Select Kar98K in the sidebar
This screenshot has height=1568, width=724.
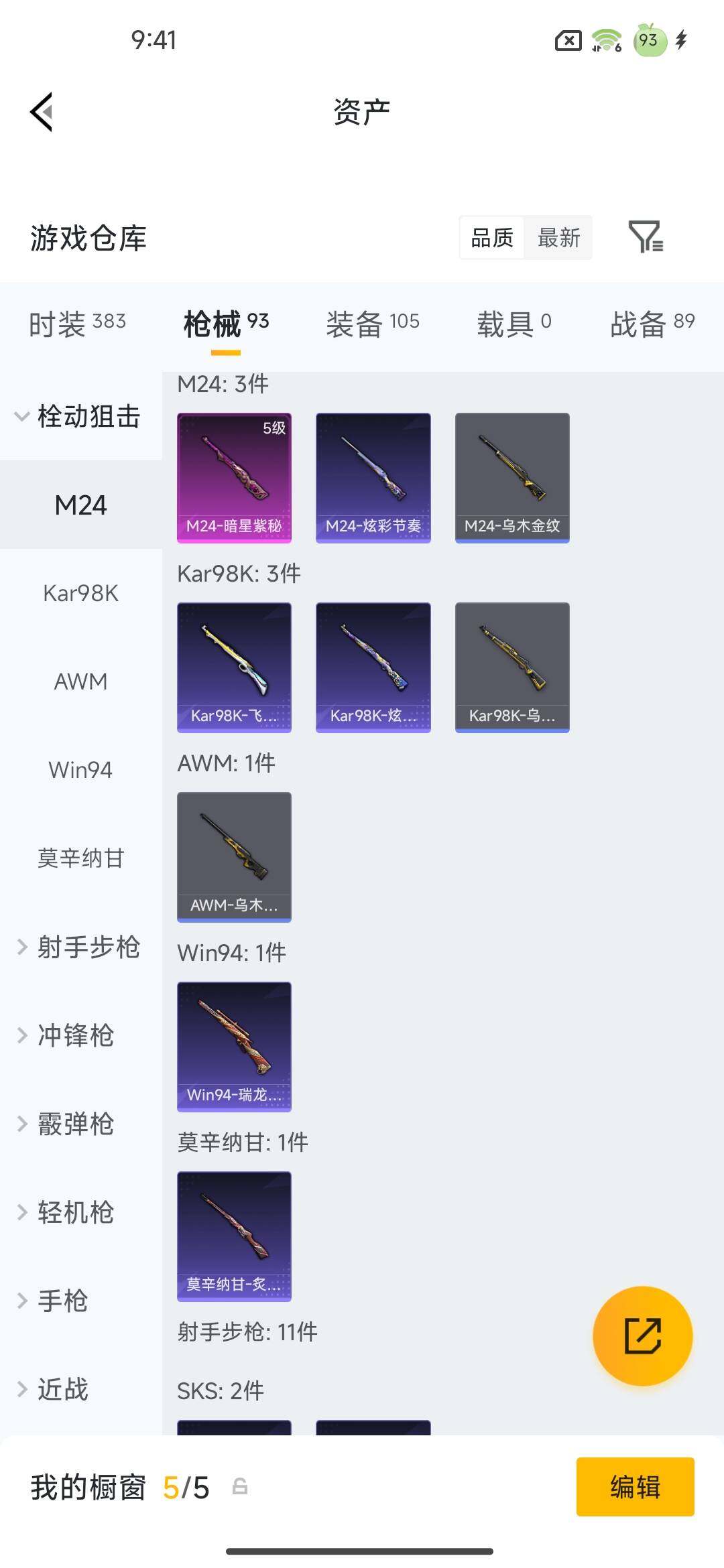click(x=80, y=592)
